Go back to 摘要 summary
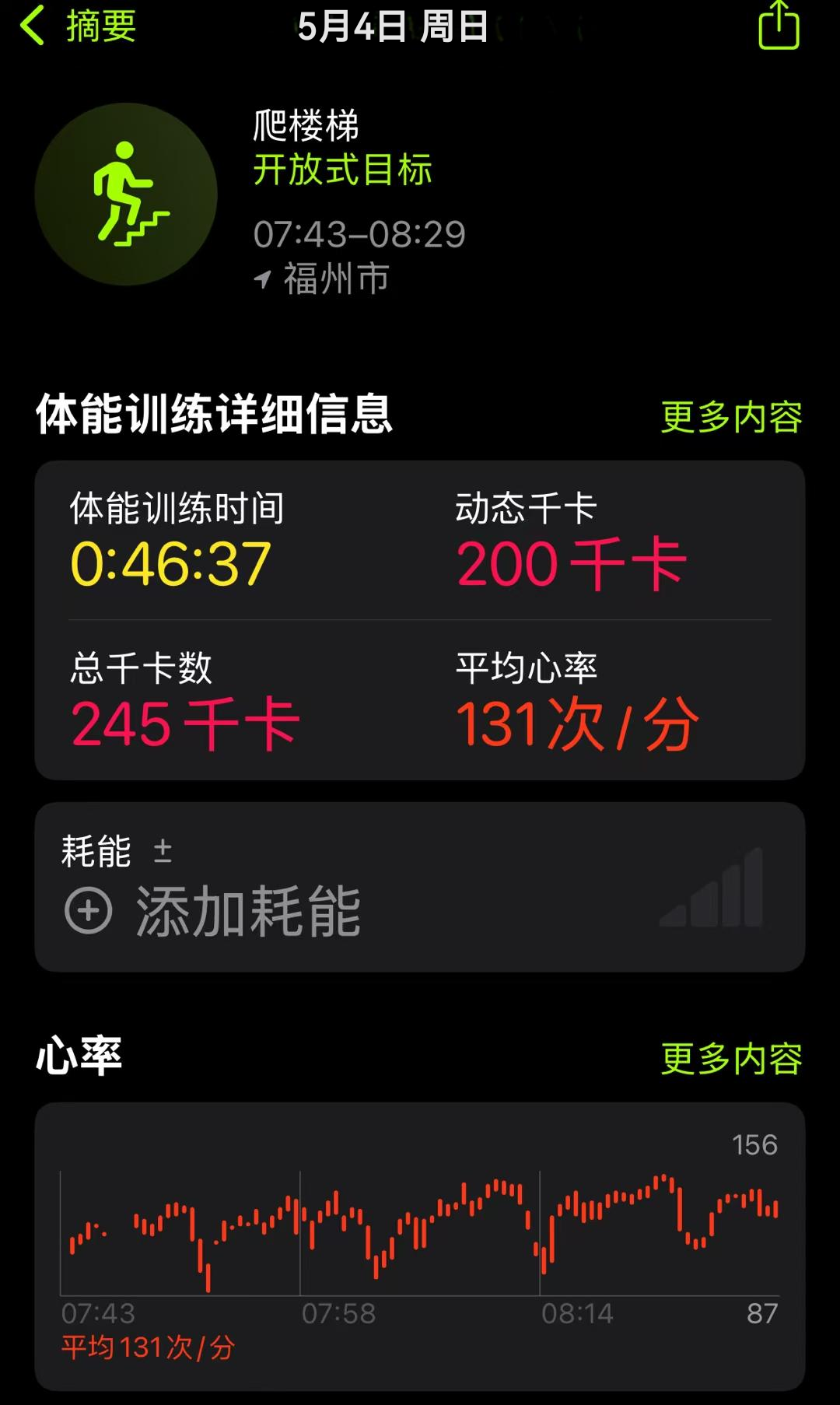Image resolution: width=840 pixels, height=1405 pixels. point(78,26)
